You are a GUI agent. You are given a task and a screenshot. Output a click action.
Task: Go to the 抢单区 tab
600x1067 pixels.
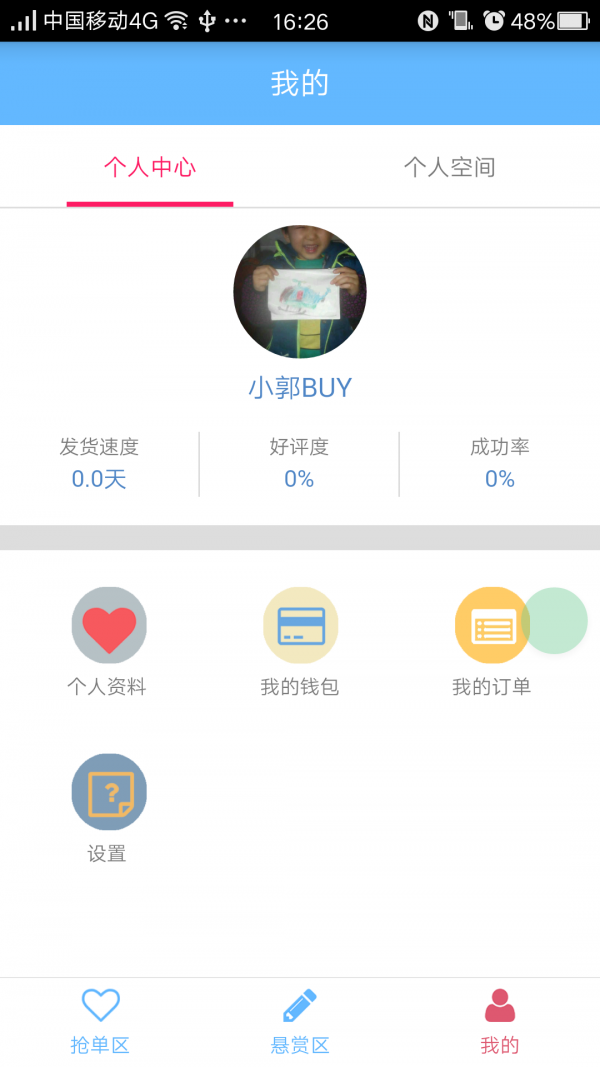100,1019
